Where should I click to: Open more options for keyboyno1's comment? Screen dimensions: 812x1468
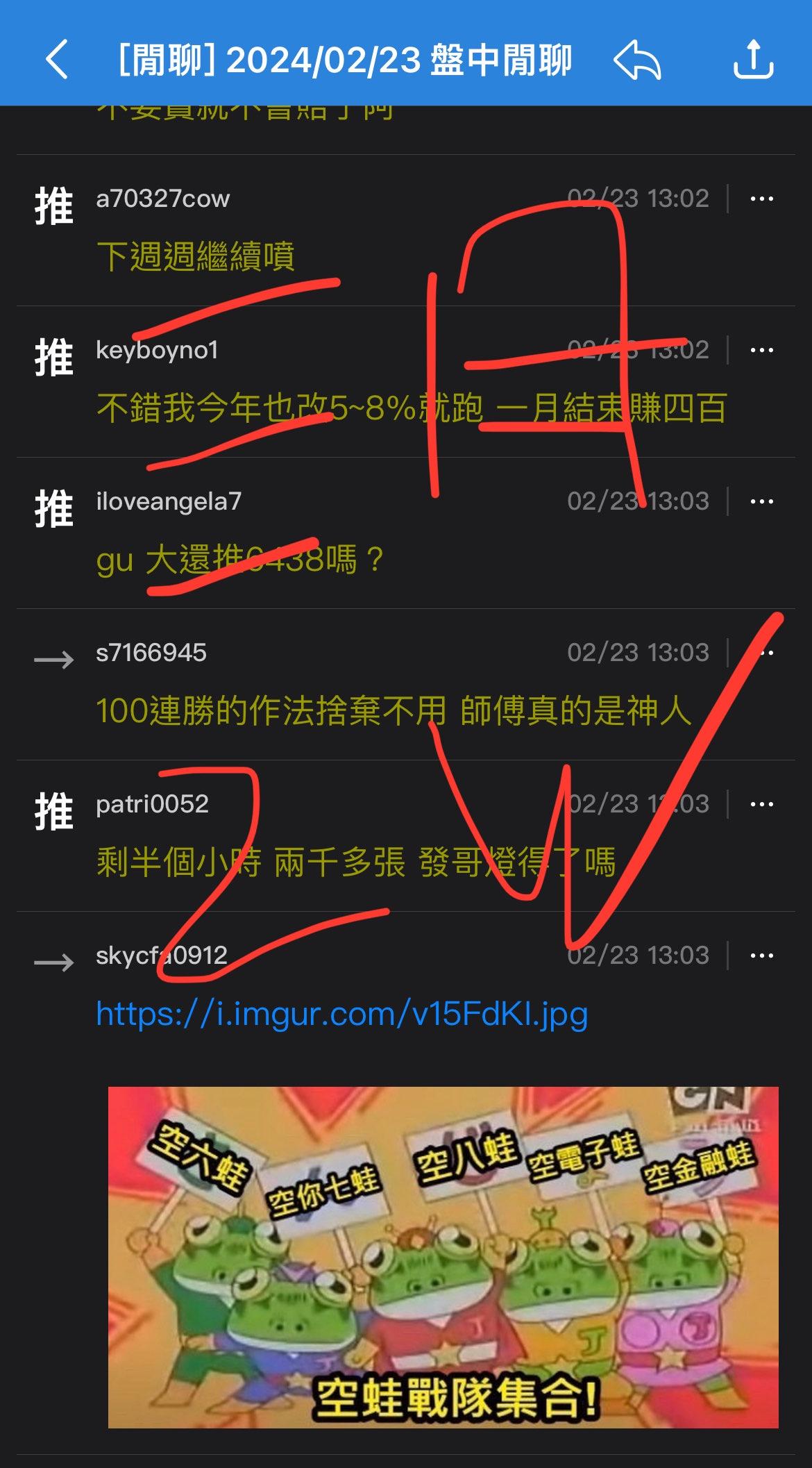[x=761, y=350]
